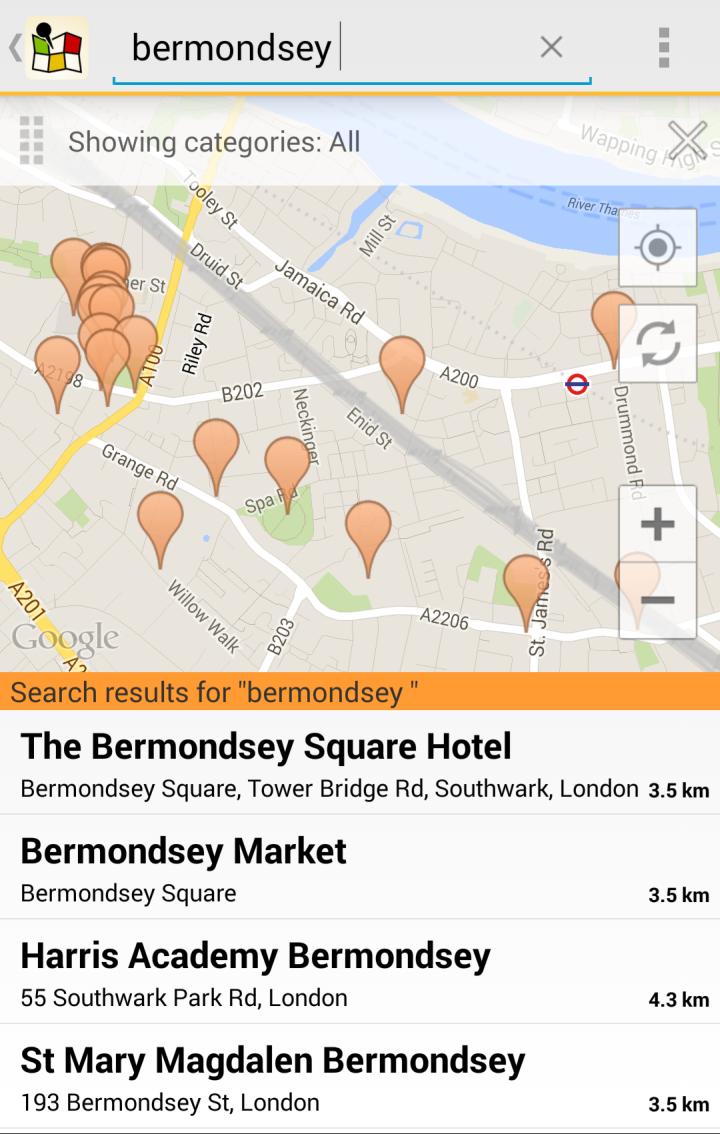Select Harris Academy Bermondsey result
This screenshot has width=720, height=1134.
(360, 973)
